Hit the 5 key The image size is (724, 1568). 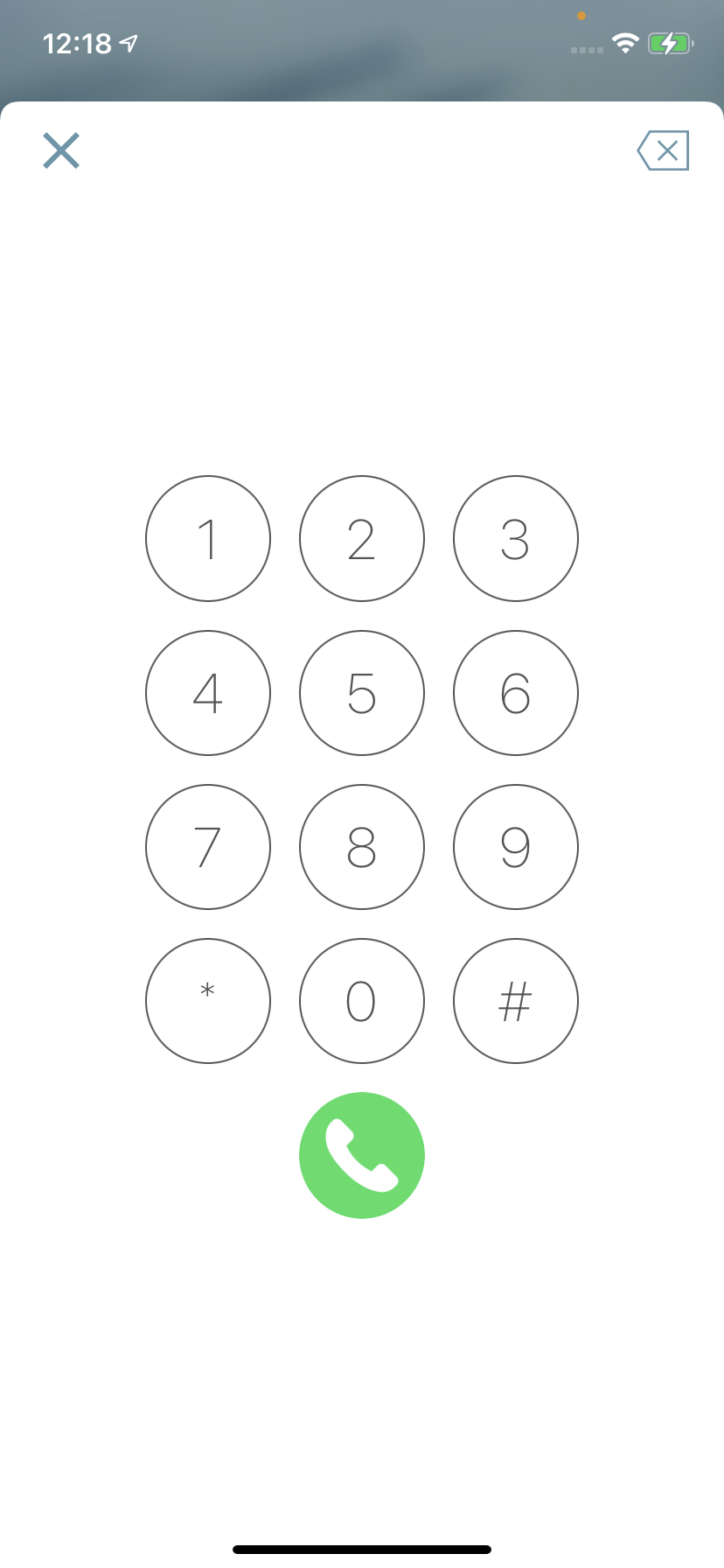pyautogui.click(x=362, y=693)
